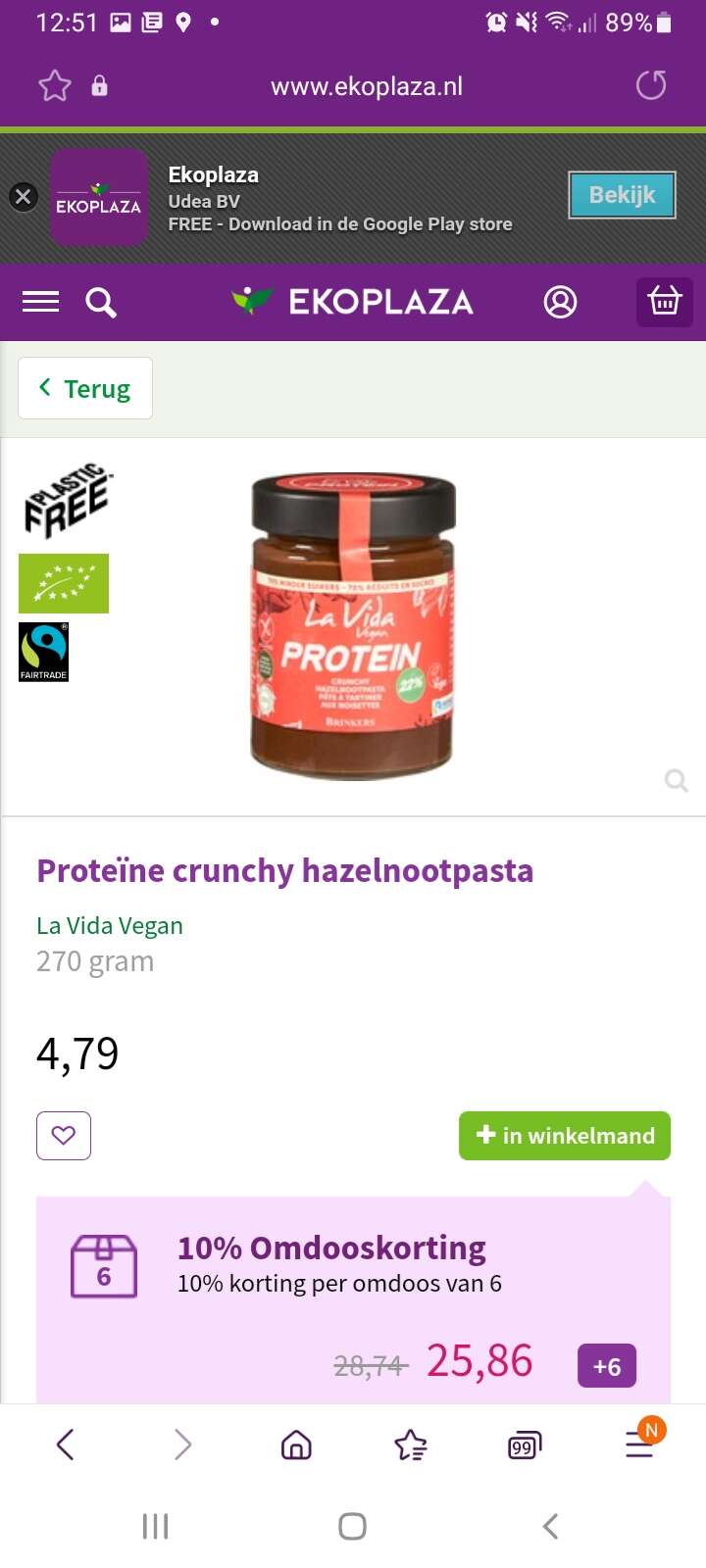Go back via system navigation bar
Screen dimensions: 706x1568
coord(550,1526)
